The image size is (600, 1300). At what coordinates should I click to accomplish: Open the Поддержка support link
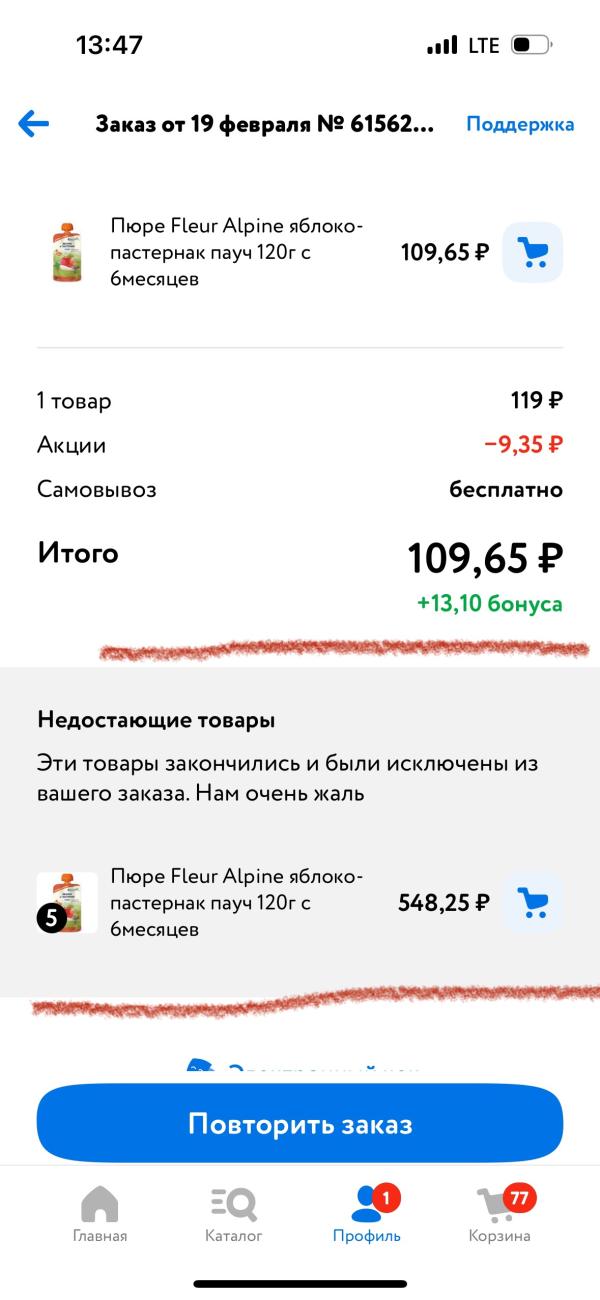click(x=520, y=124)
